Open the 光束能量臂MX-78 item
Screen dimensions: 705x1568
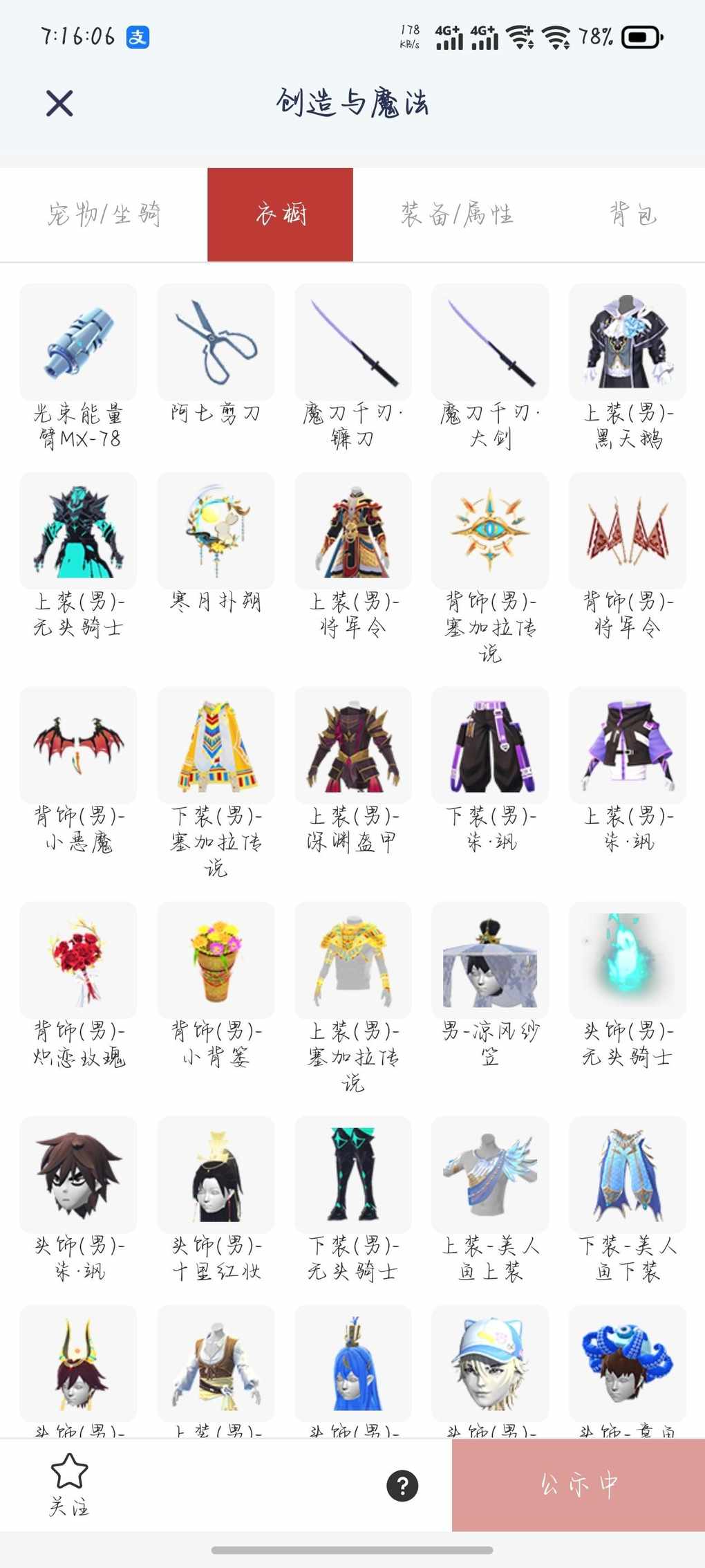coord(78,342)
